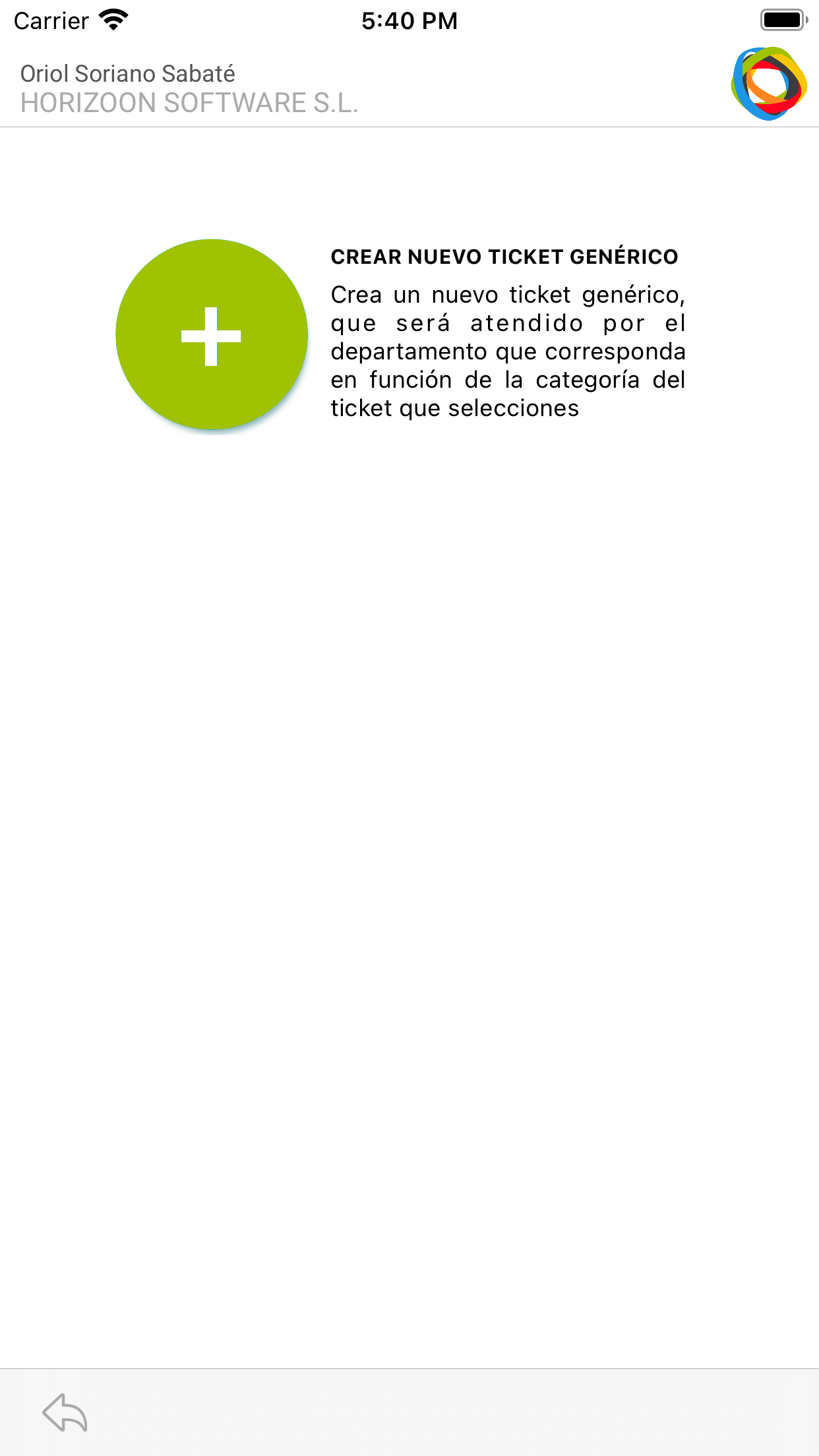
Task: Go back using the bottom arrow icon
Action: 65,1412
